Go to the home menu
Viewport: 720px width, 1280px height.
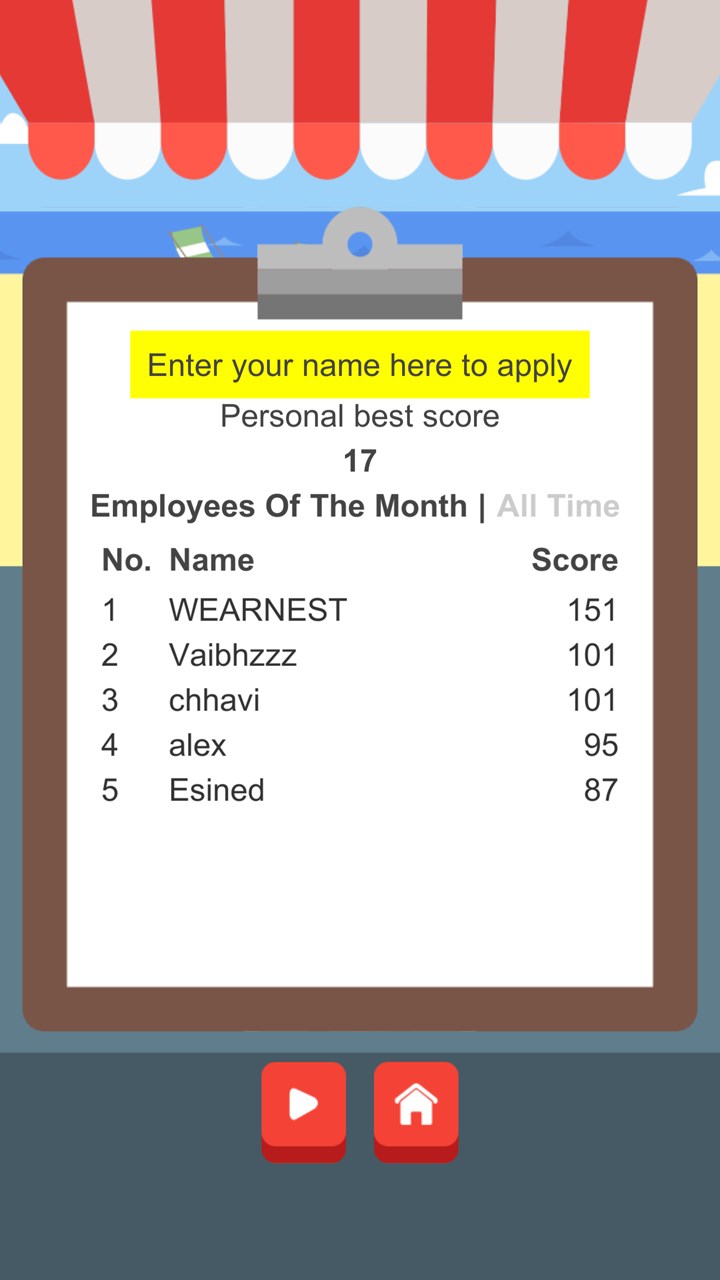coord(416,1105)
